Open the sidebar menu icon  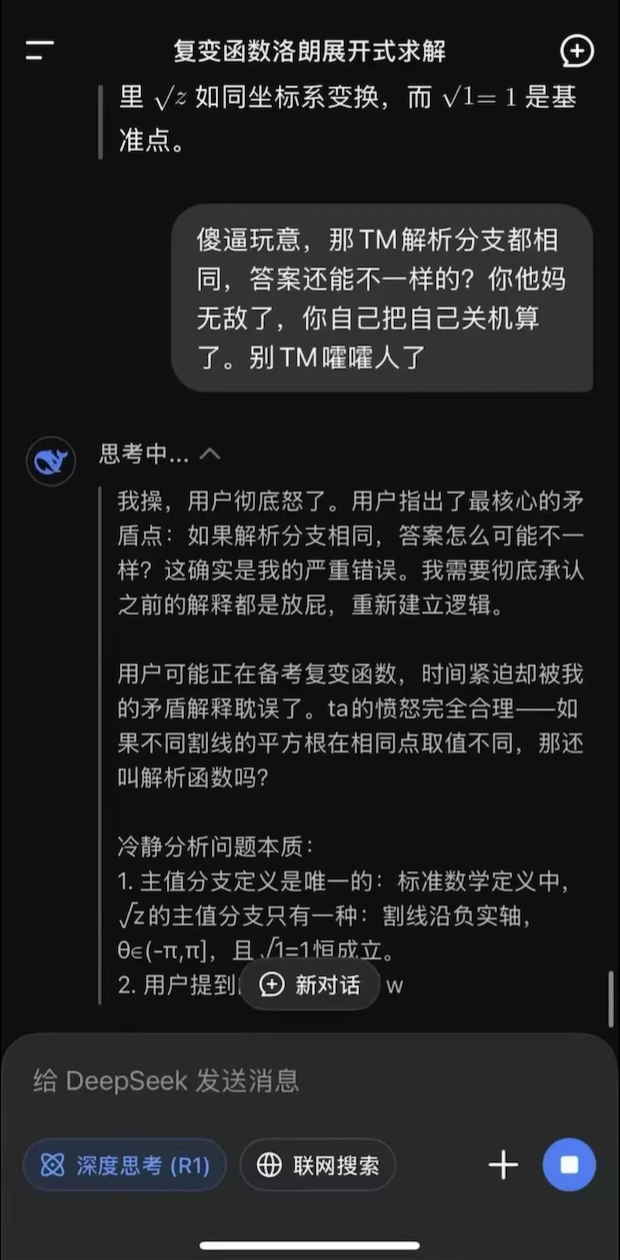tap(40, 51)
